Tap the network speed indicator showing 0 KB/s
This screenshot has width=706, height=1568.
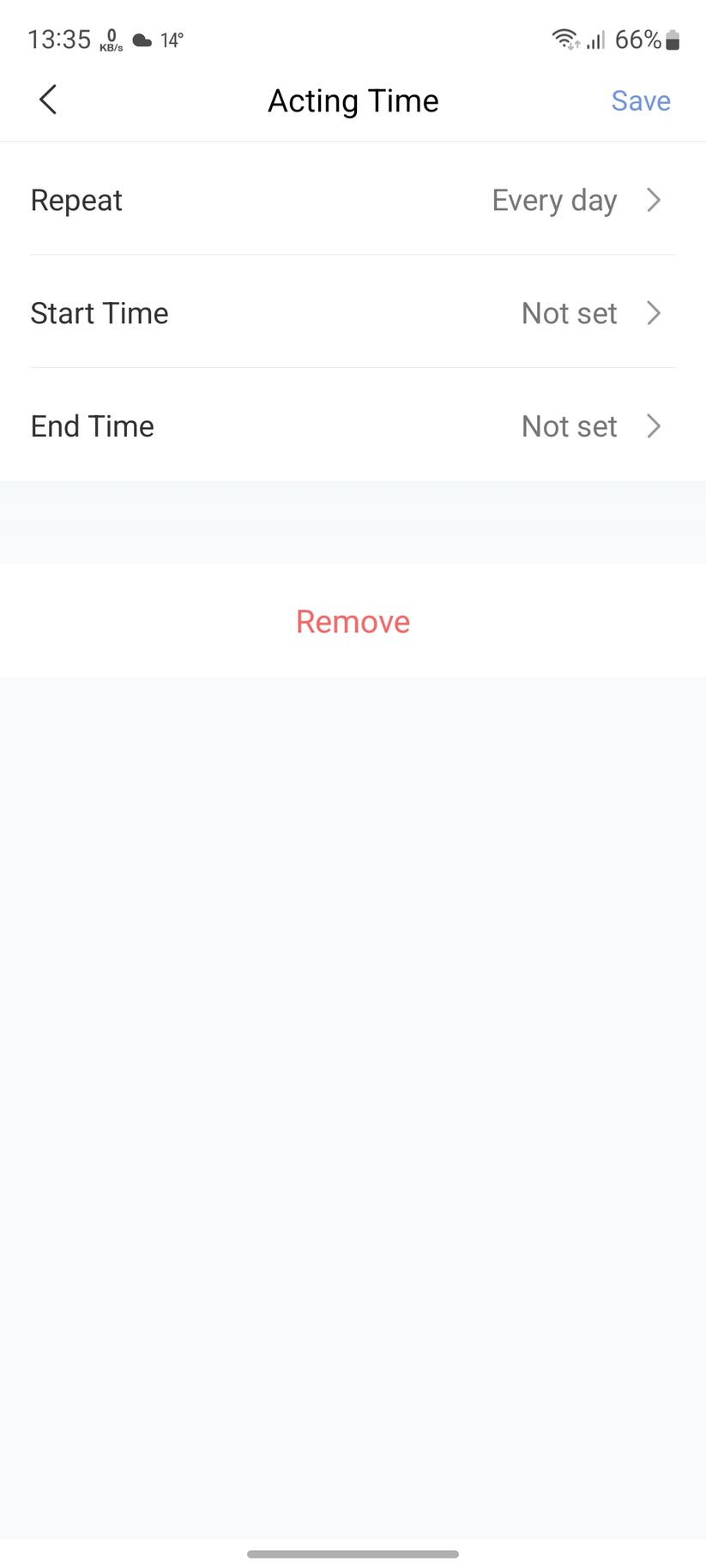click(109, 39)
